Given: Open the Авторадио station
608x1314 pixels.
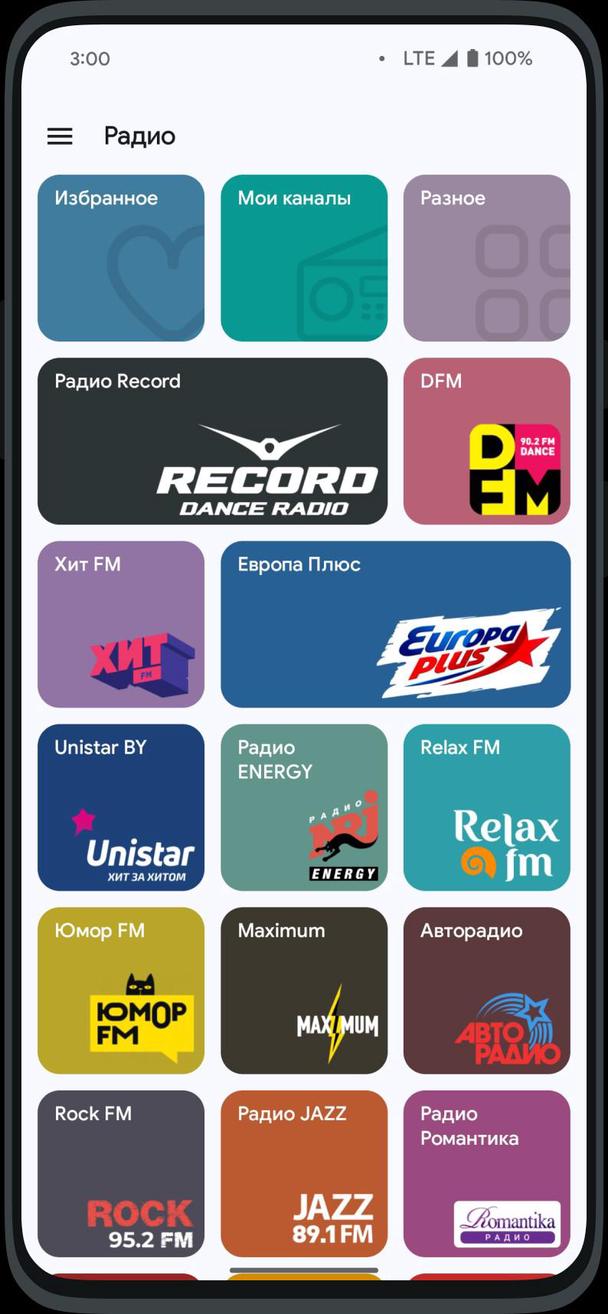Looking at the screenshot, I should 487,990.
